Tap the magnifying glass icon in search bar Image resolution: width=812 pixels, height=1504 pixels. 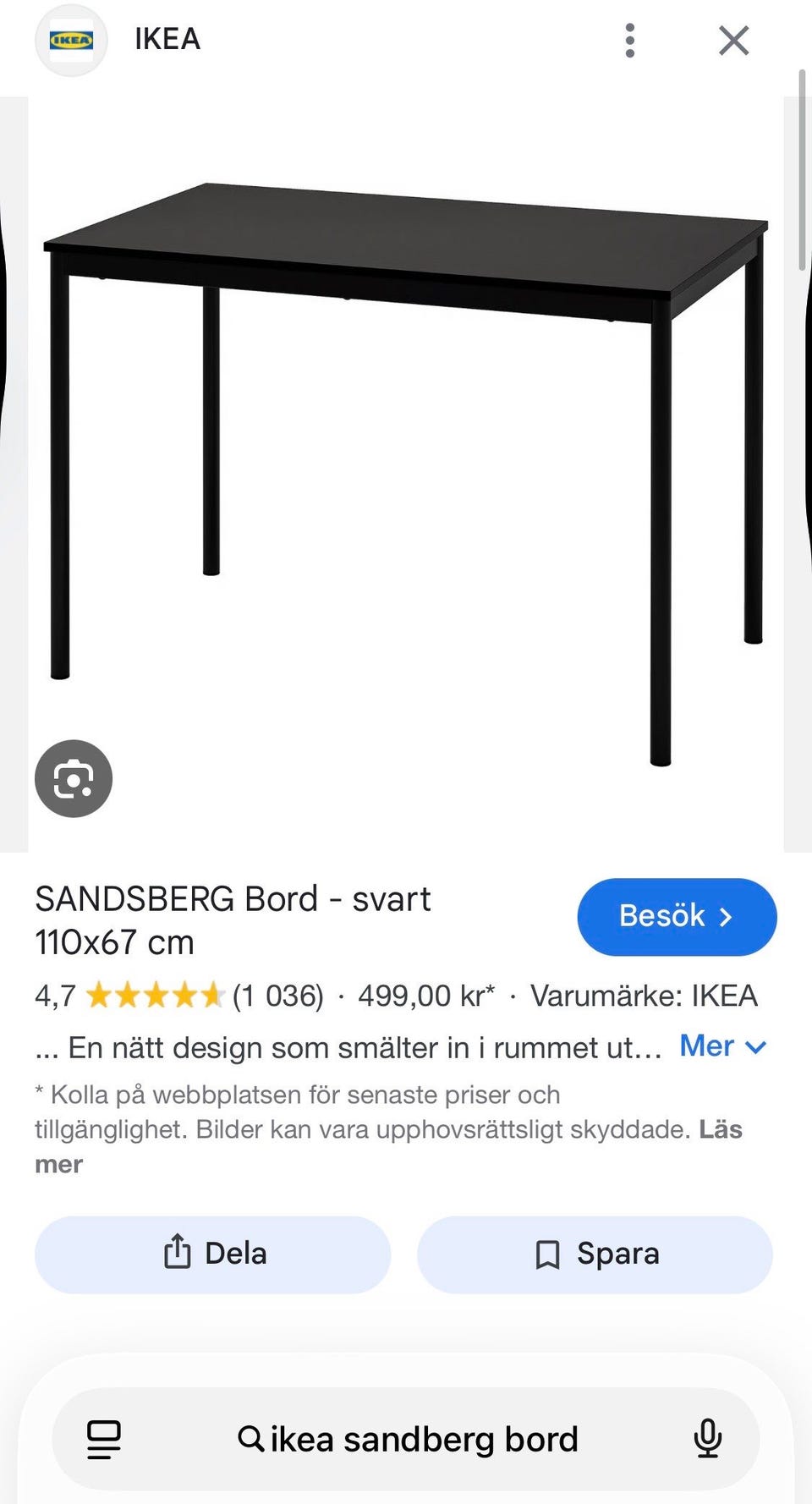(x=250, y=1438)
